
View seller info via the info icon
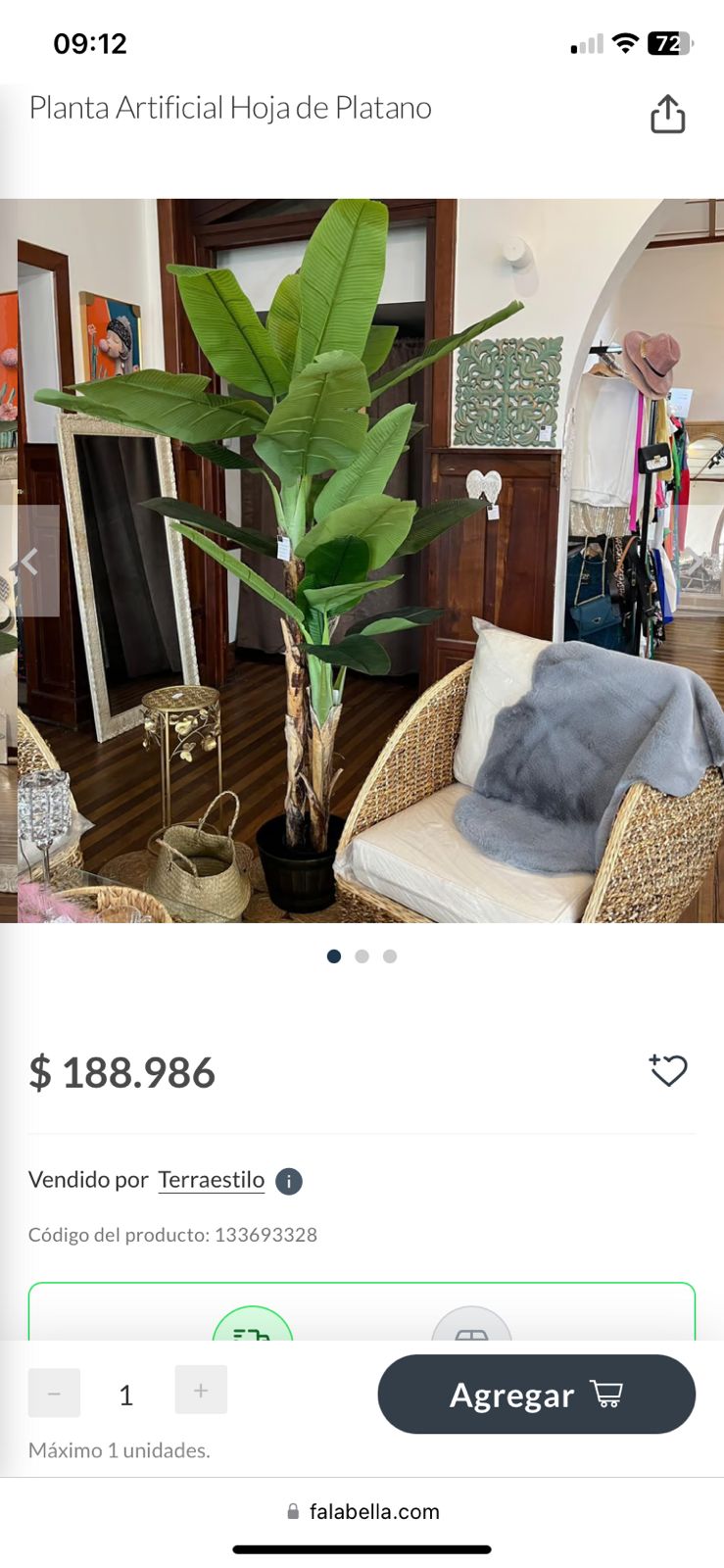pos(289,1181)
